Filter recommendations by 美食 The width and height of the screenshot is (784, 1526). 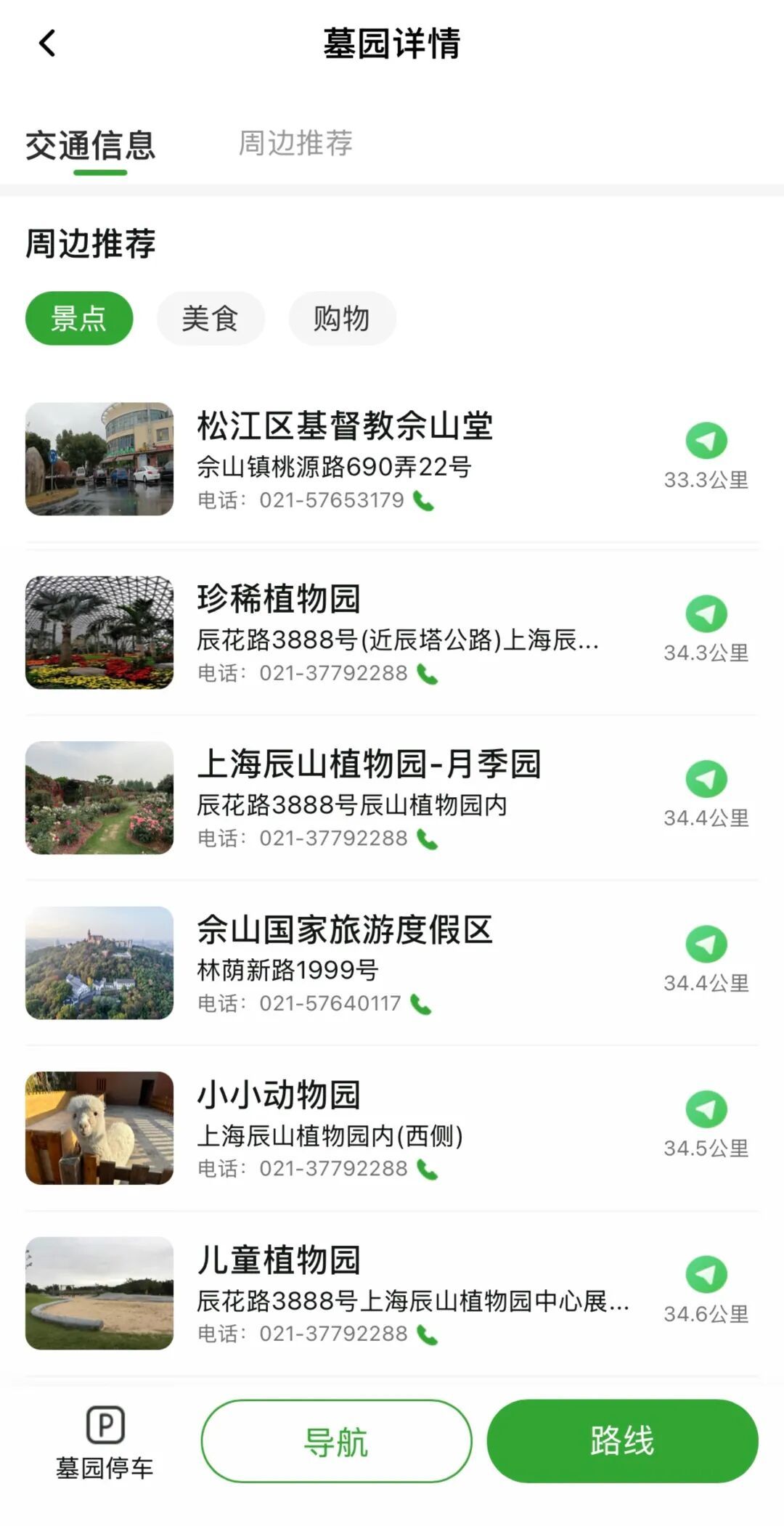[211, 318]
